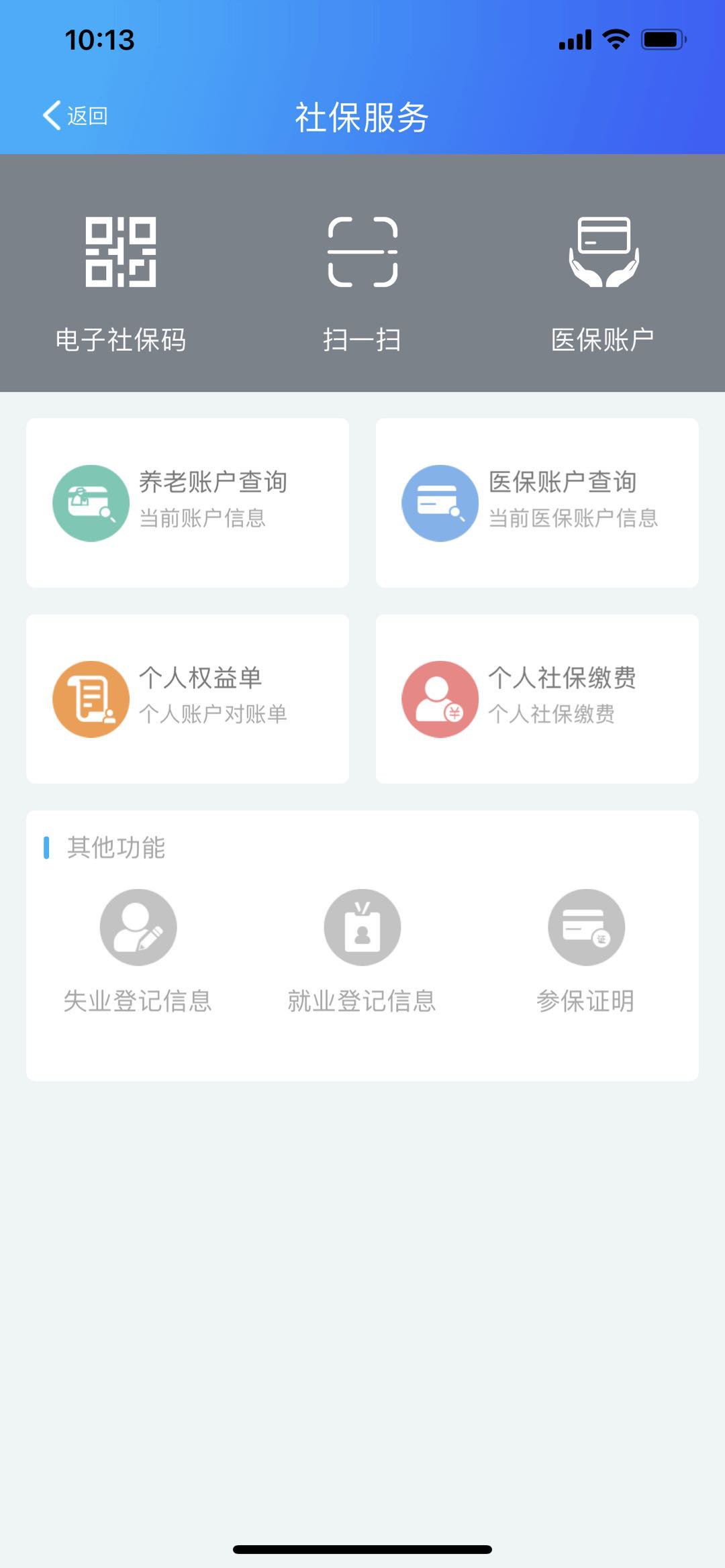
Task: Go back using the 返回 button
Action: [x=75, y=116]
